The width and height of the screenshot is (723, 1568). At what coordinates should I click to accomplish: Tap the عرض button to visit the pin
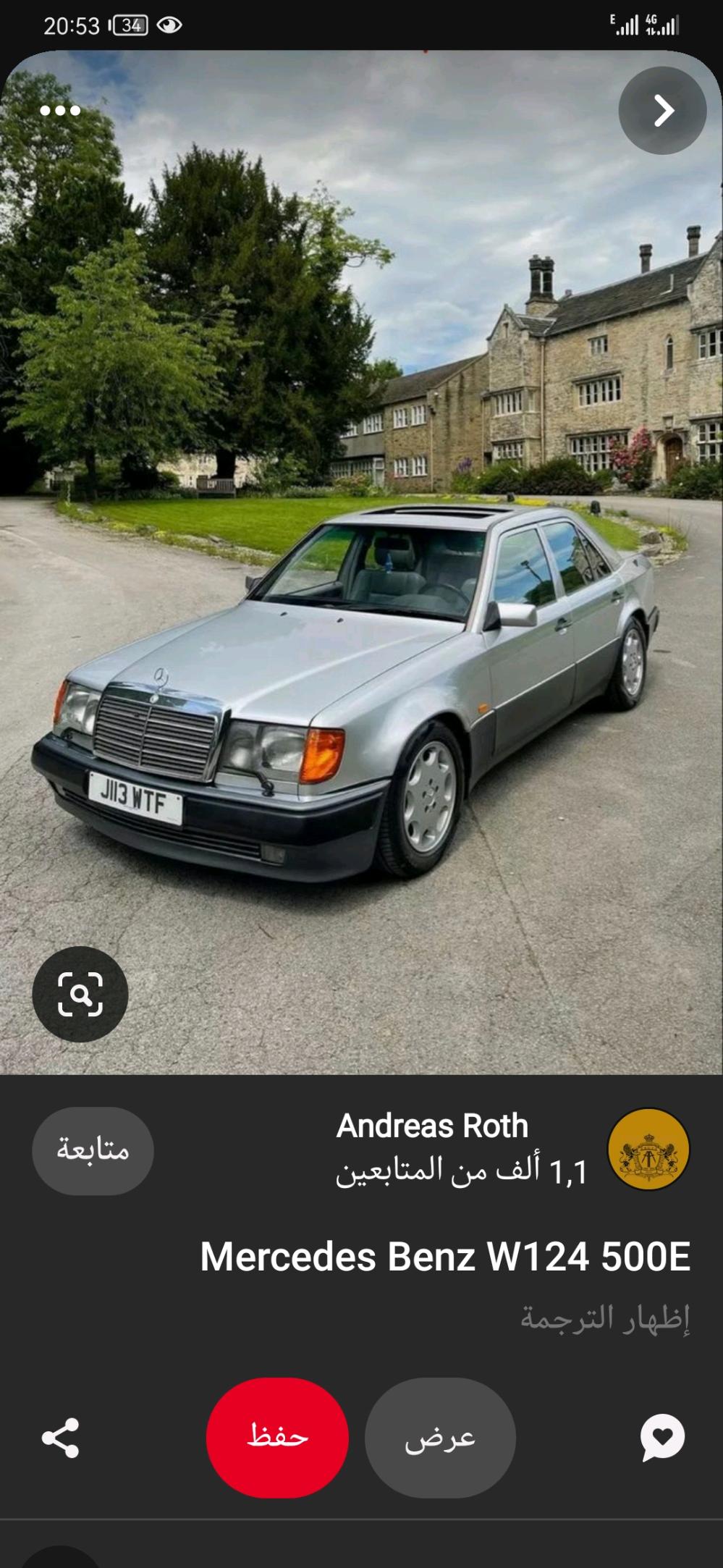(440, 1437)
